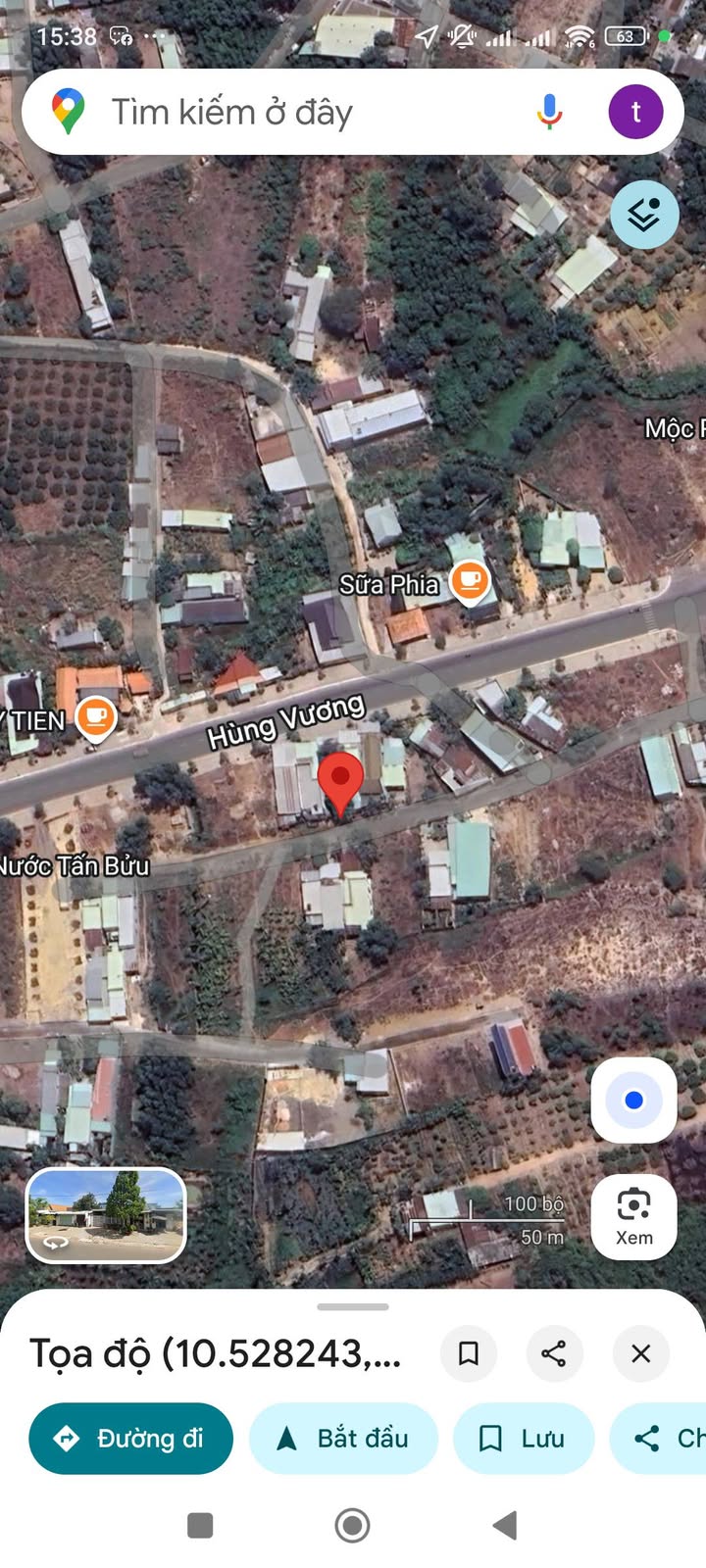Image resolution: width=706 pixels, height=1568 pixels.
Task: Return to the home screen
Action: click(x=352, y=1525)
